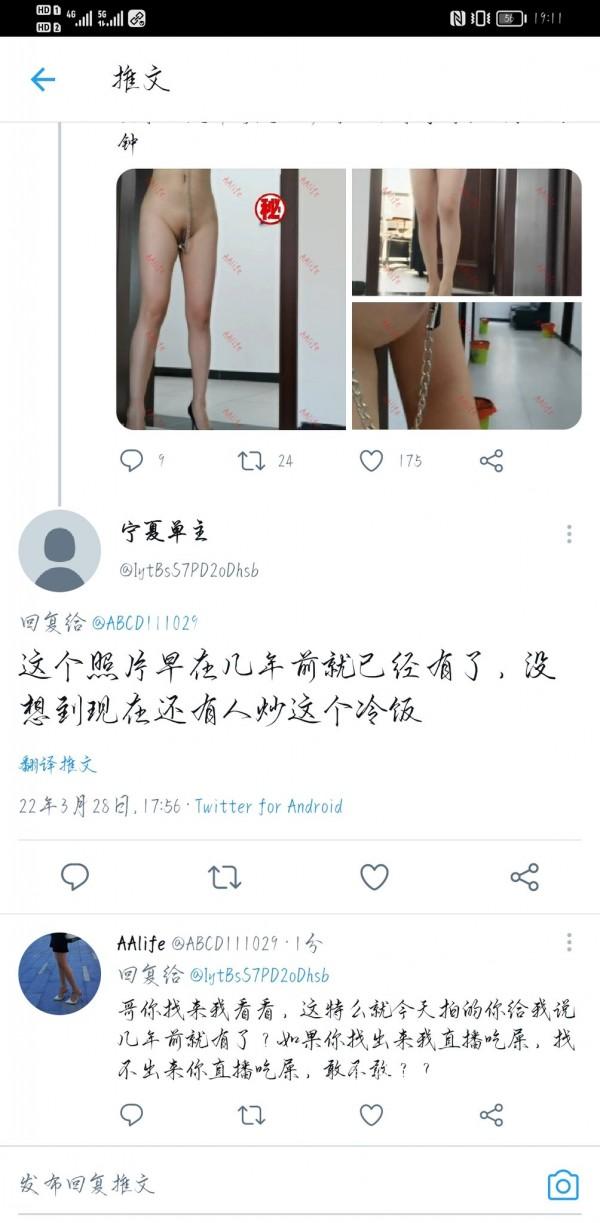The image size is (600, 1223).
Task: Open the Twitter for Android source link
Action: (x=268, y=806)
